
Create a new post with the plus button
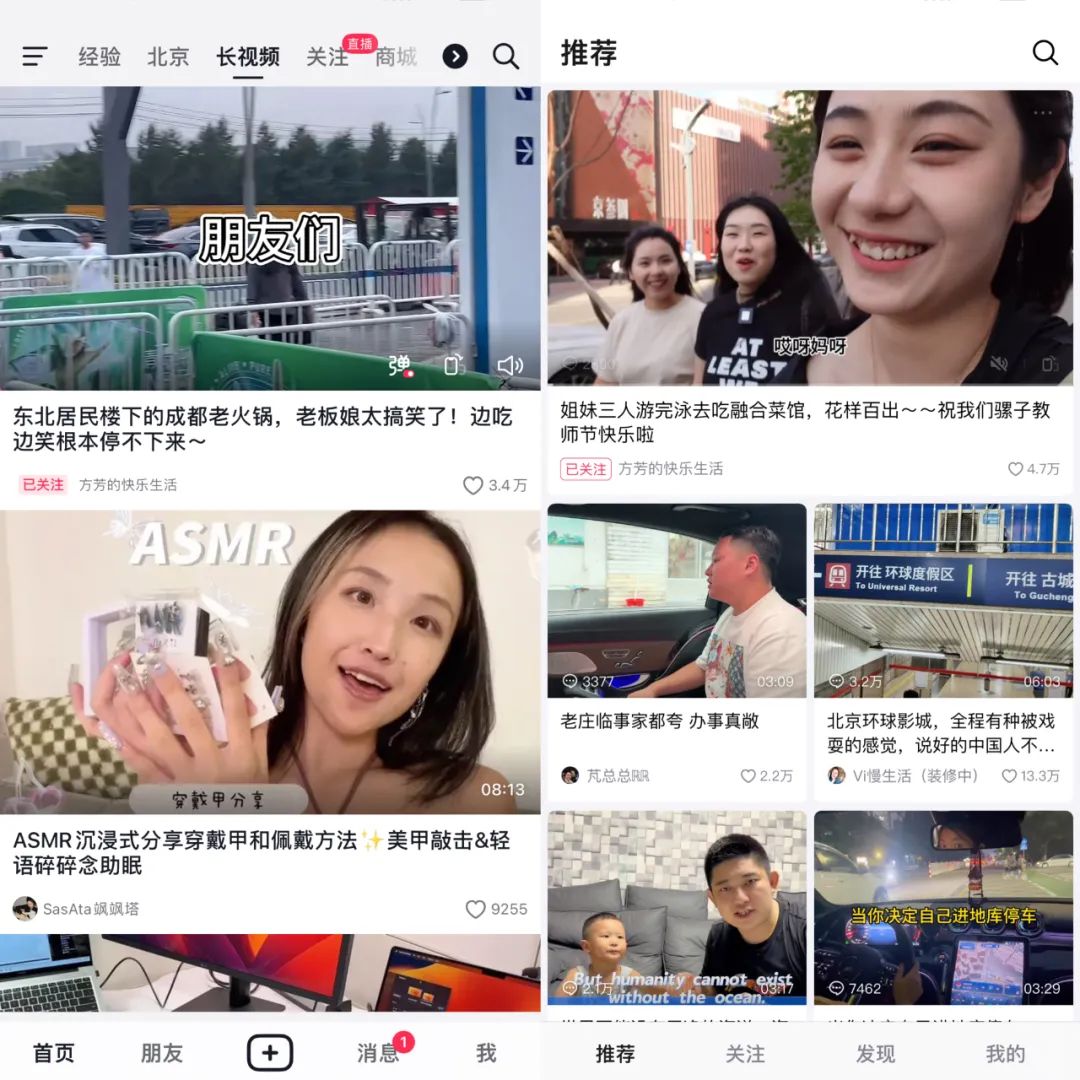click(270, 1052)
